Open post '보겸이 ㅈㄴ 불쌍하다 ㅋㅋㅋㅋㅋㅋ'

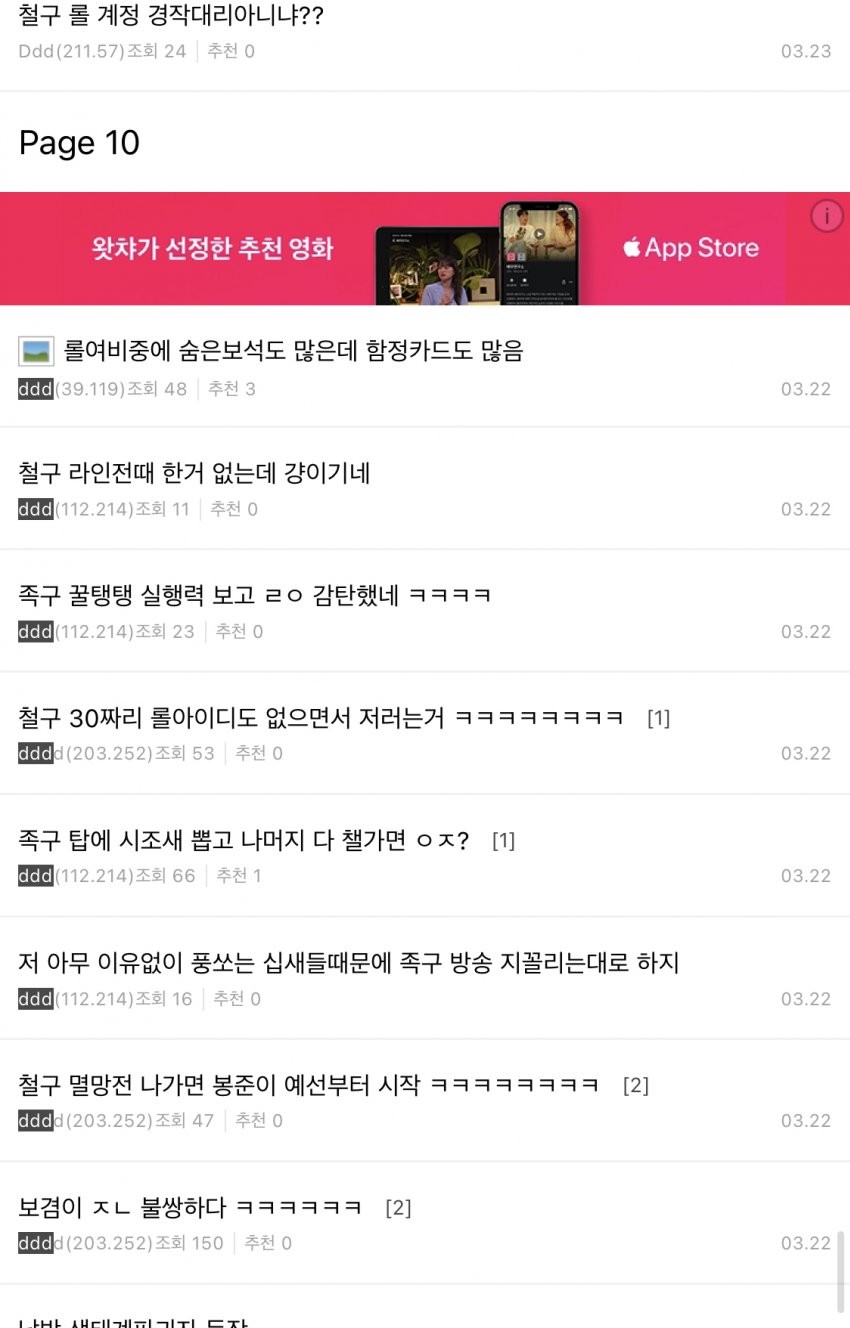[x=190, y=1207]
